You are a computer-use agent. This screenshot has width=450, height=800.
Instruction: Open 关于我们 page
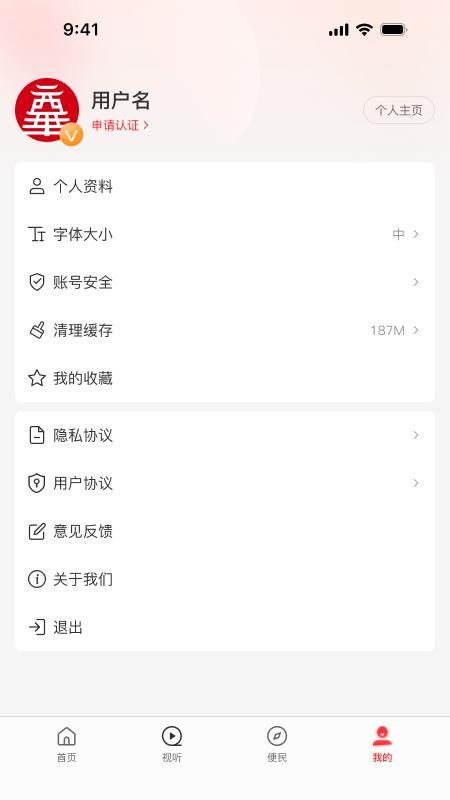click(225, 579)
